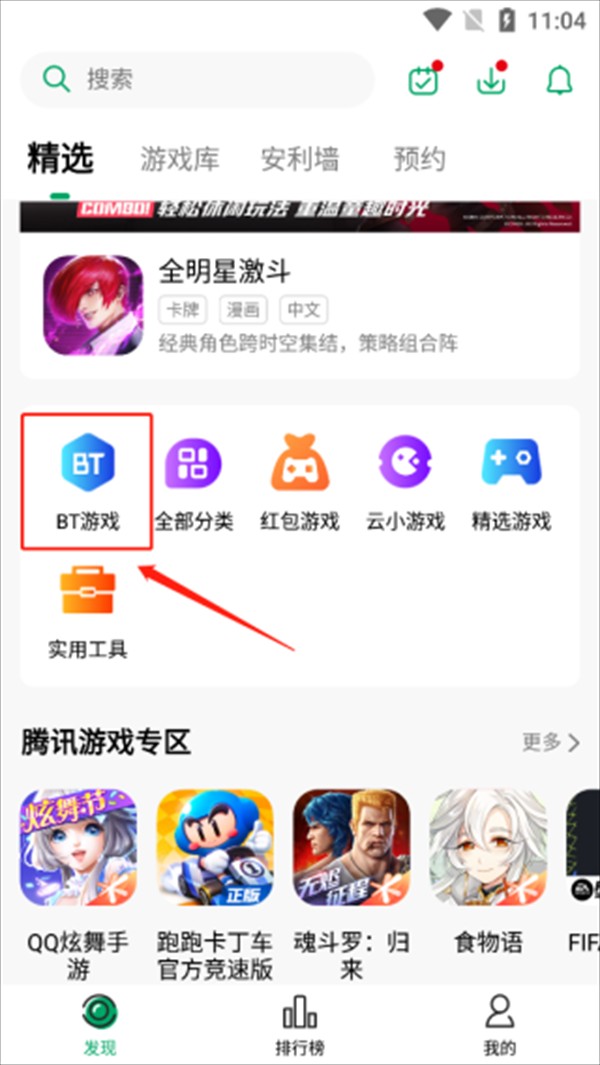This screenshot has width=600, height=1065.
Task: Switch to the 安利墙 tab
Action: pos(299,158)
